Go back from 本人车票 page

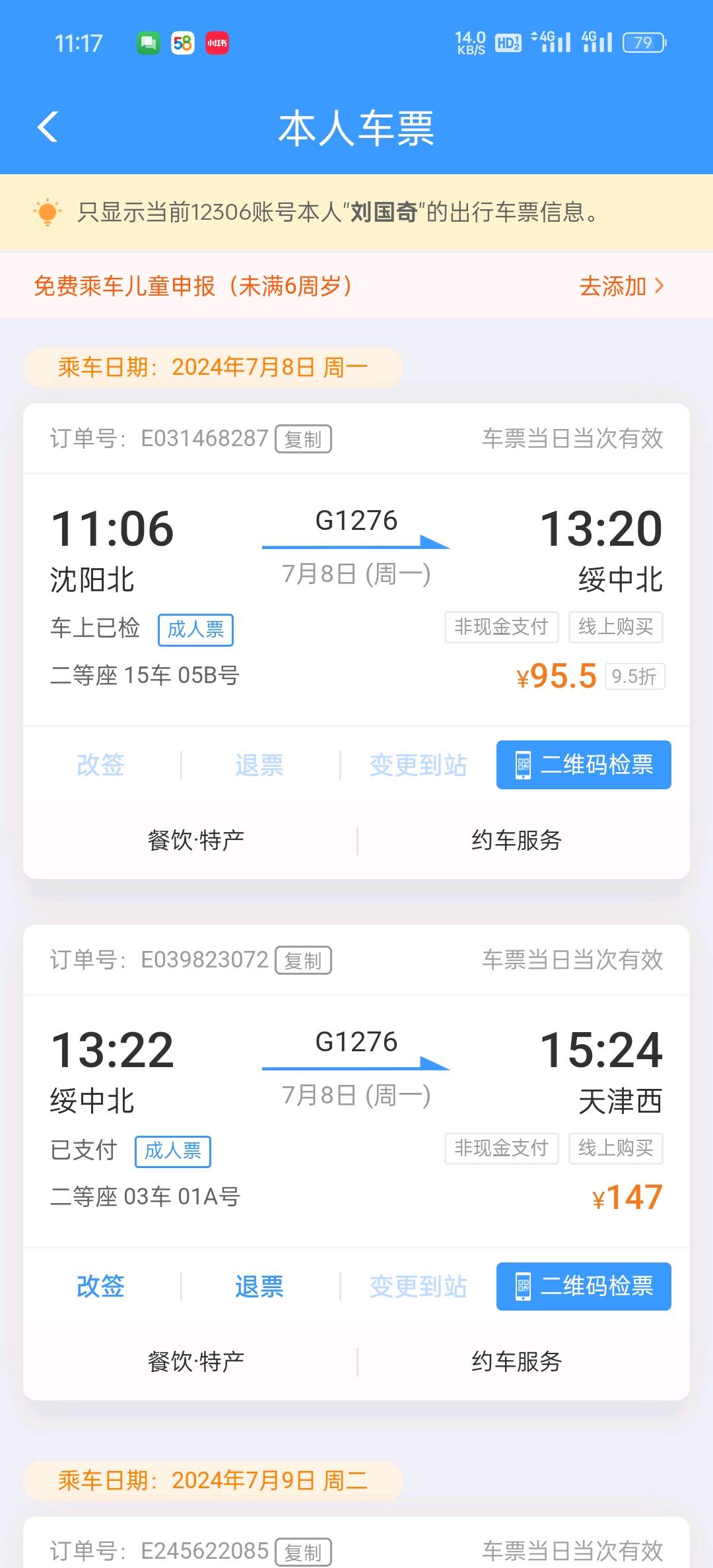[x=48, y=127]
